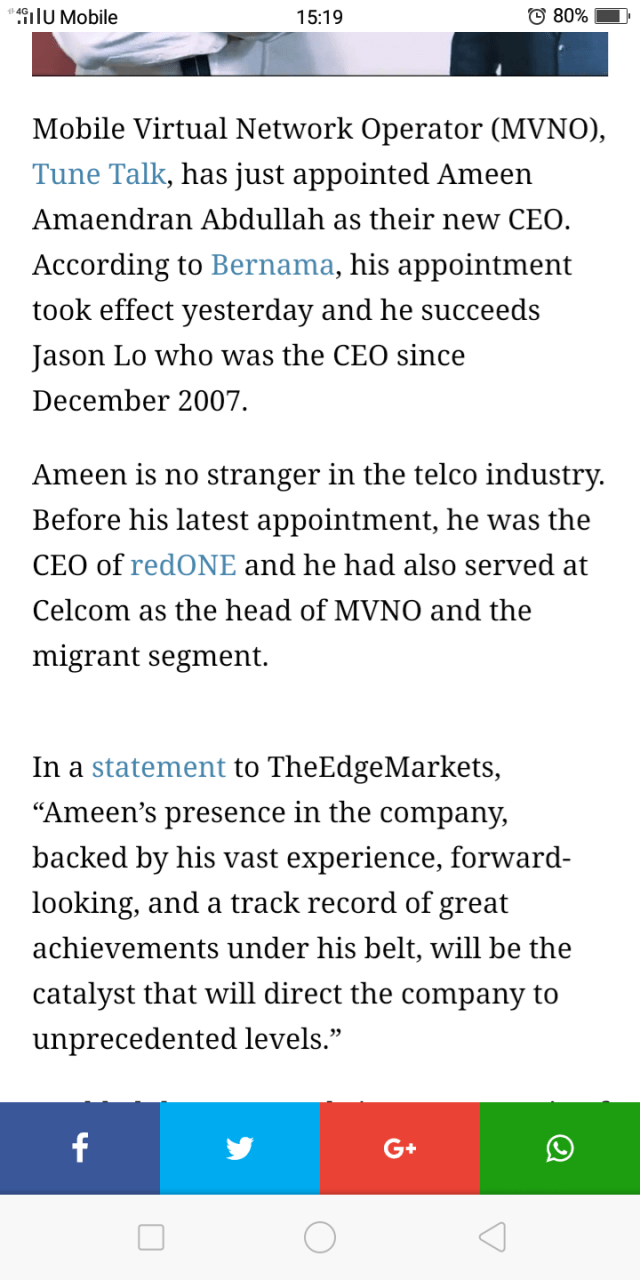
Task: Go back using the system back button
Action: (x=492, y=1238)
